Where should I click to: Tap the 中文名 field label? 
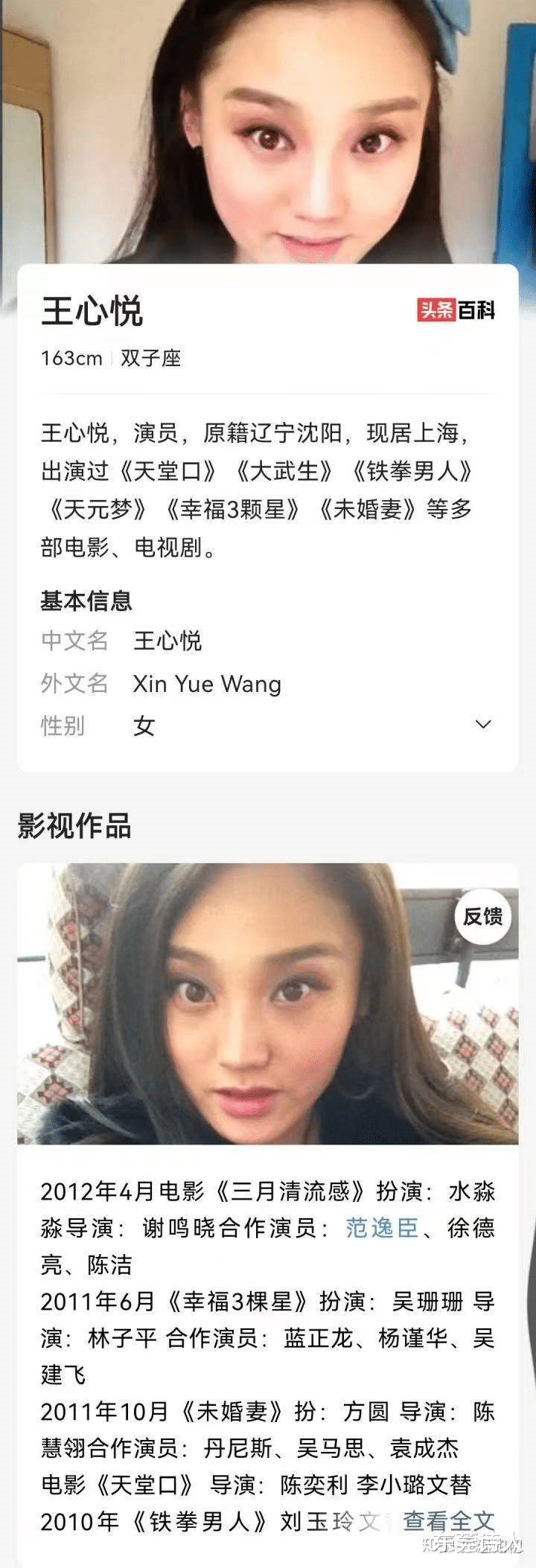click(x=75, y=641)
